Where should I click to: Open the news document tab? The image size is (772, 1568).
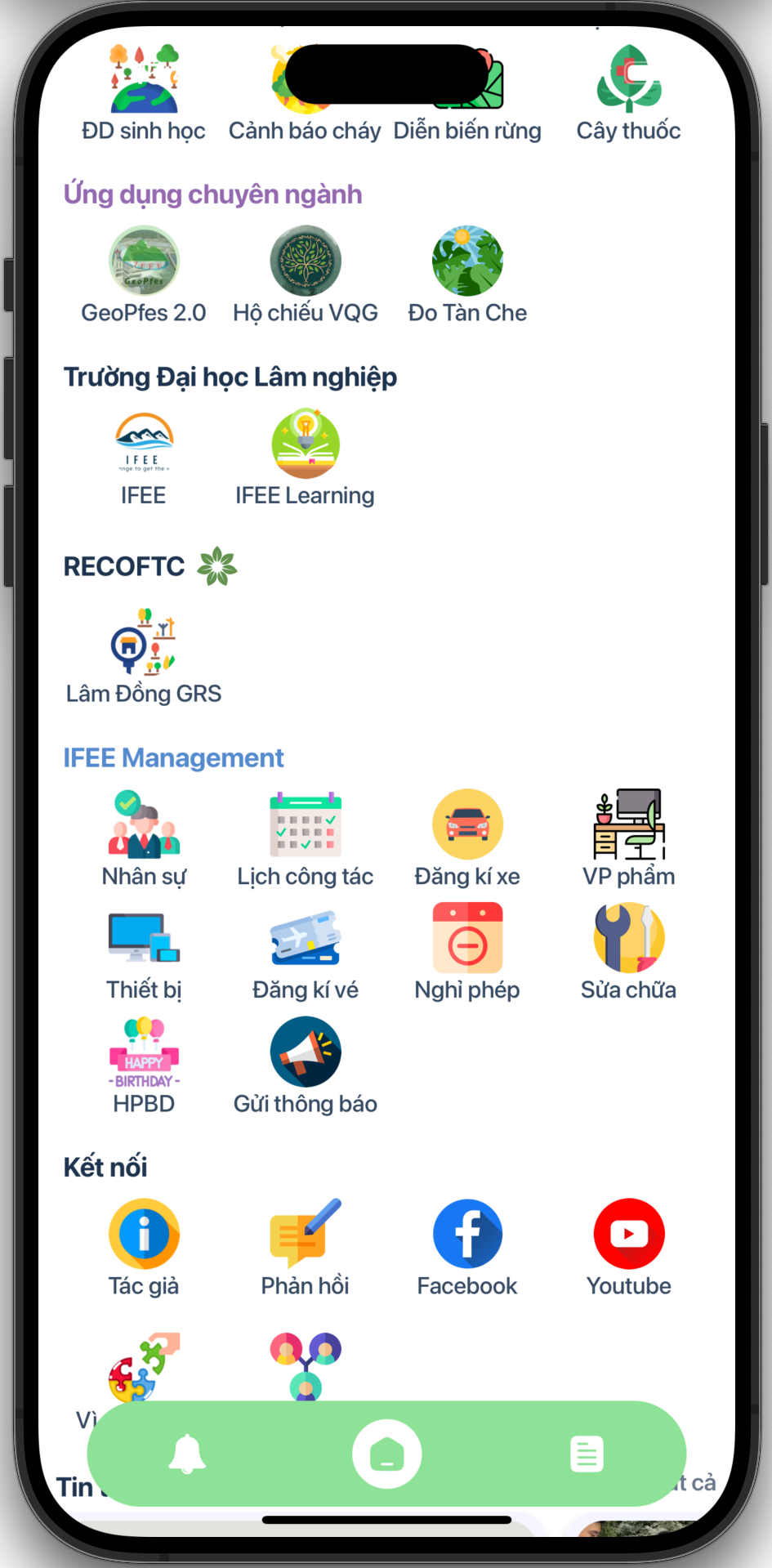click(x=587, y=1454)
